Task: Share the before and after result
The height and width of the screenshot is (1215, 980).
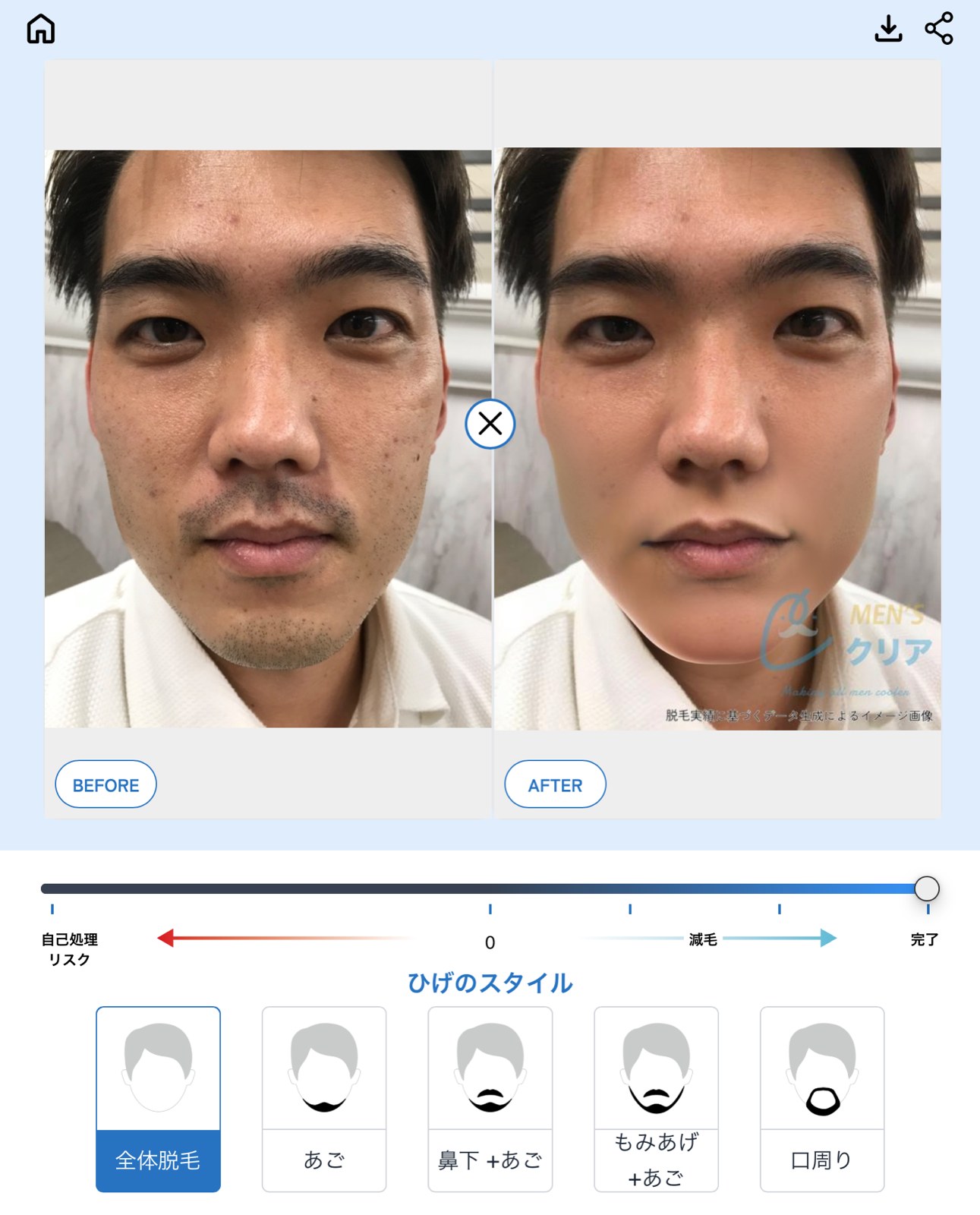Action: [939, 29]
